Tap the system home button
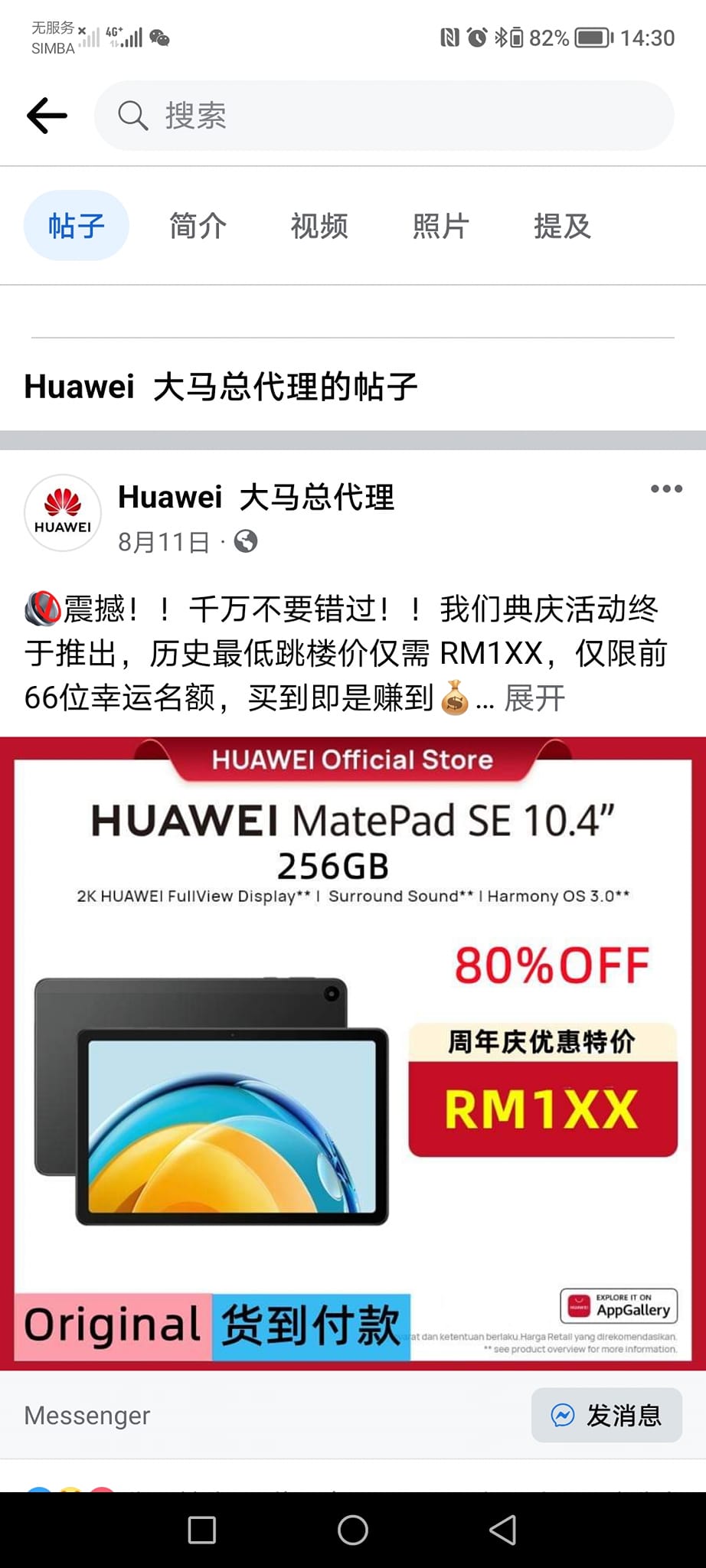Viewport: 706px width, 1568px height. pyautogui.click(x=353, y=1530)
